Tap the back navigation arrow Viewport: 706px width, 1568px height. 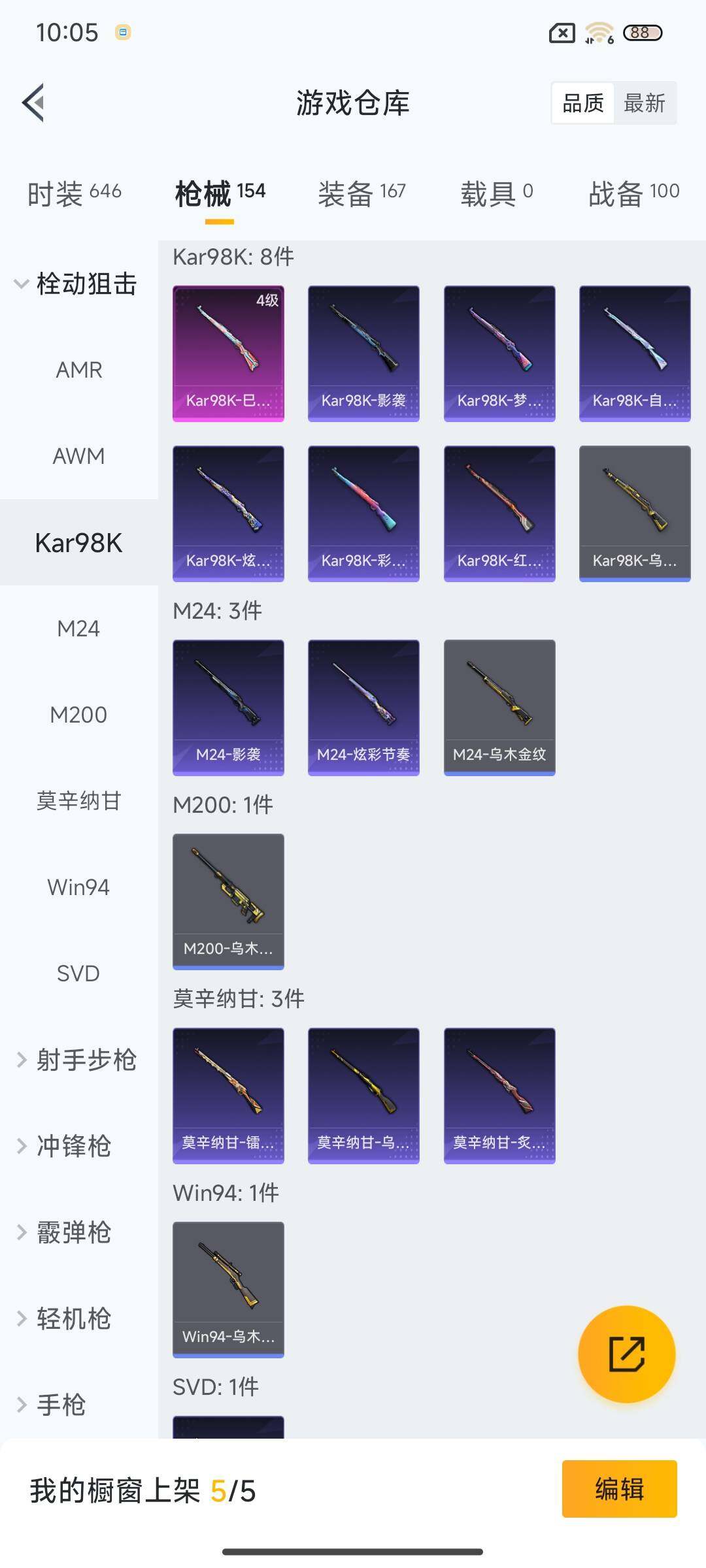pyautogui.click(x=33, y=103)
